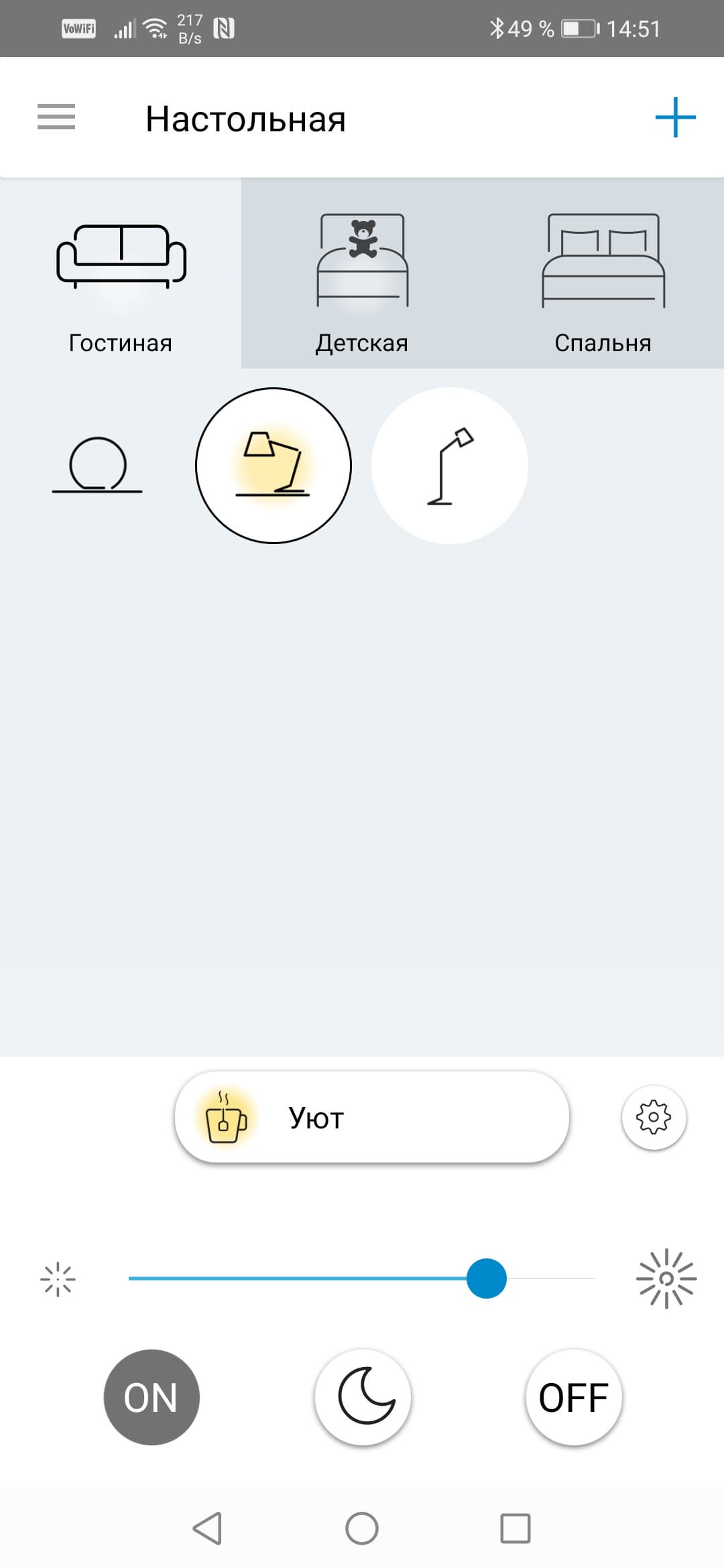Select the round ceiling lamp device
Viewport: 724px width, 1568px height.
(x=98, y=465)
